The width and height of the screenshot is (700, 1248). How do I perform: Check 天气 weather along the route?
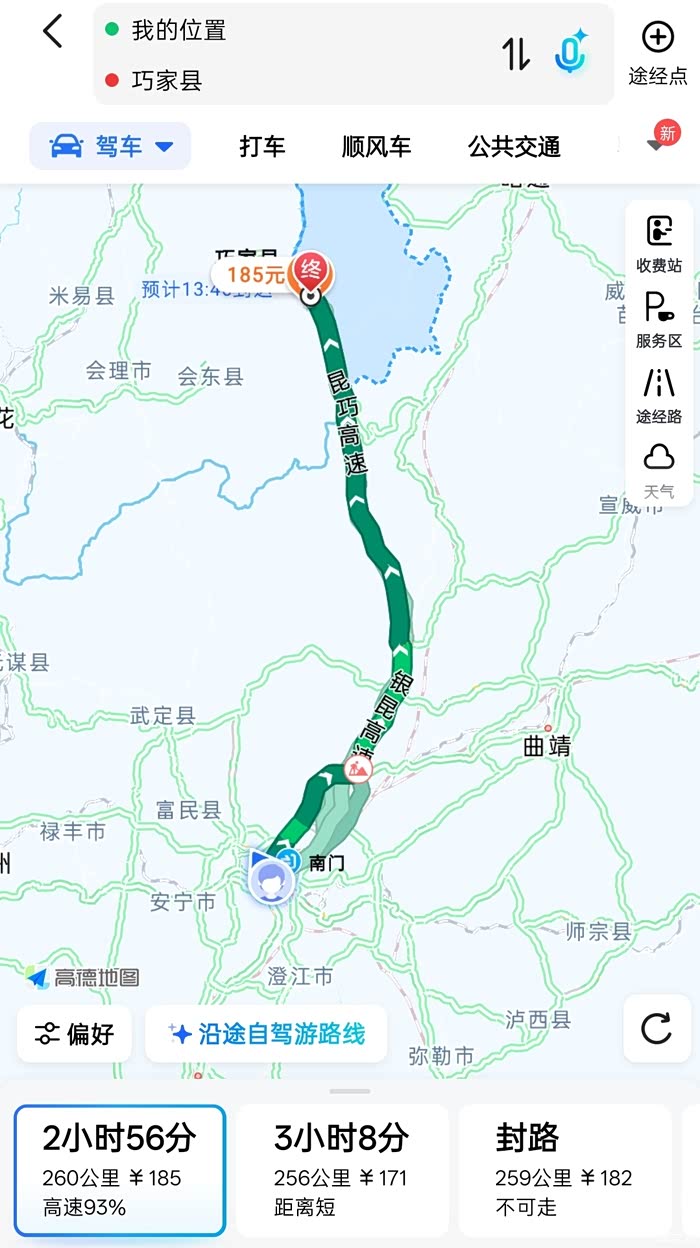pyautogui.click(x=659, y=471)
